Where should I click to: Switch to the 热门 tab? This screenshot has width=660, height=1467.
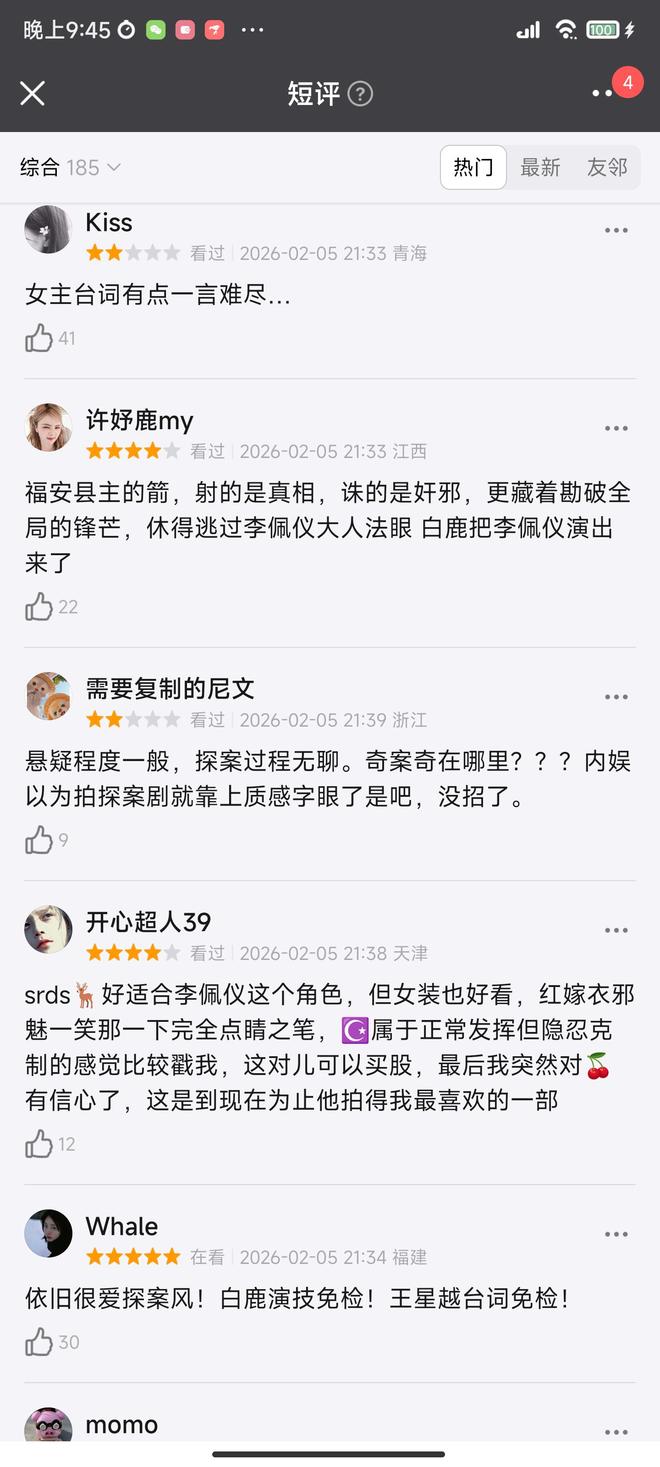473,168
